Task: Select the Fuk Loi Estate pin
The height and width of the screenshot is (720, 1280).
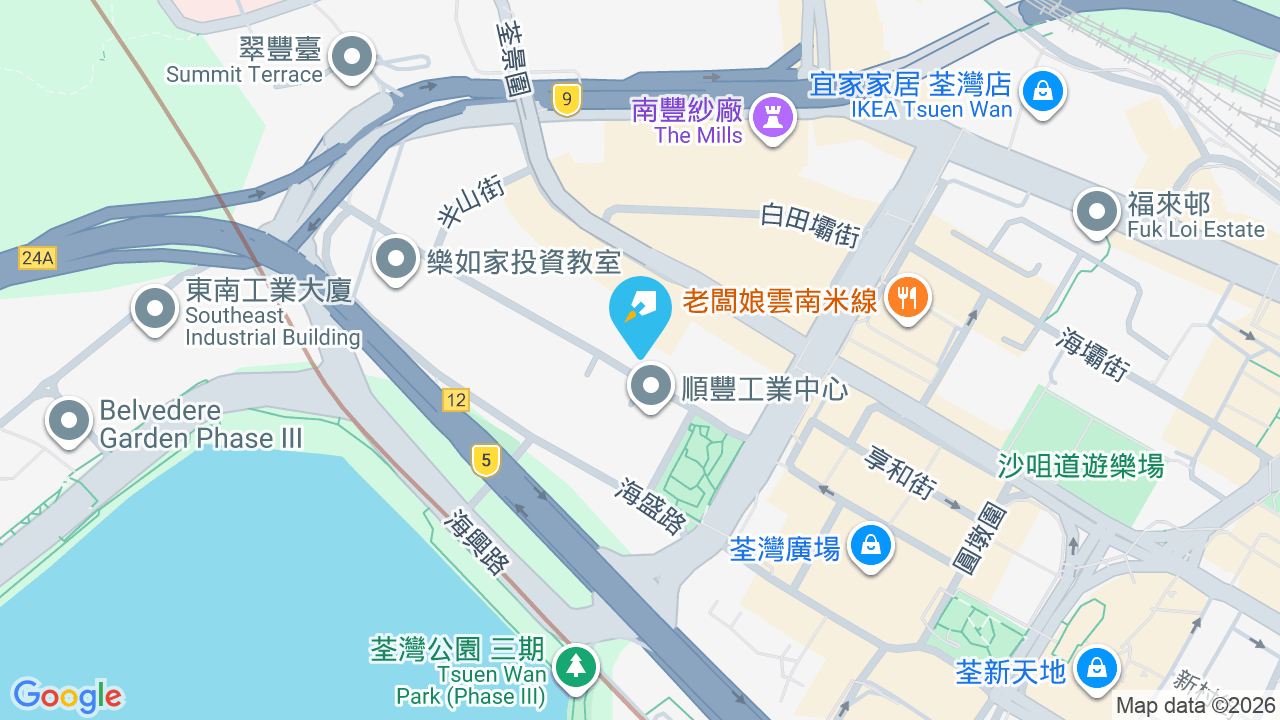Action: point(1097,214)
